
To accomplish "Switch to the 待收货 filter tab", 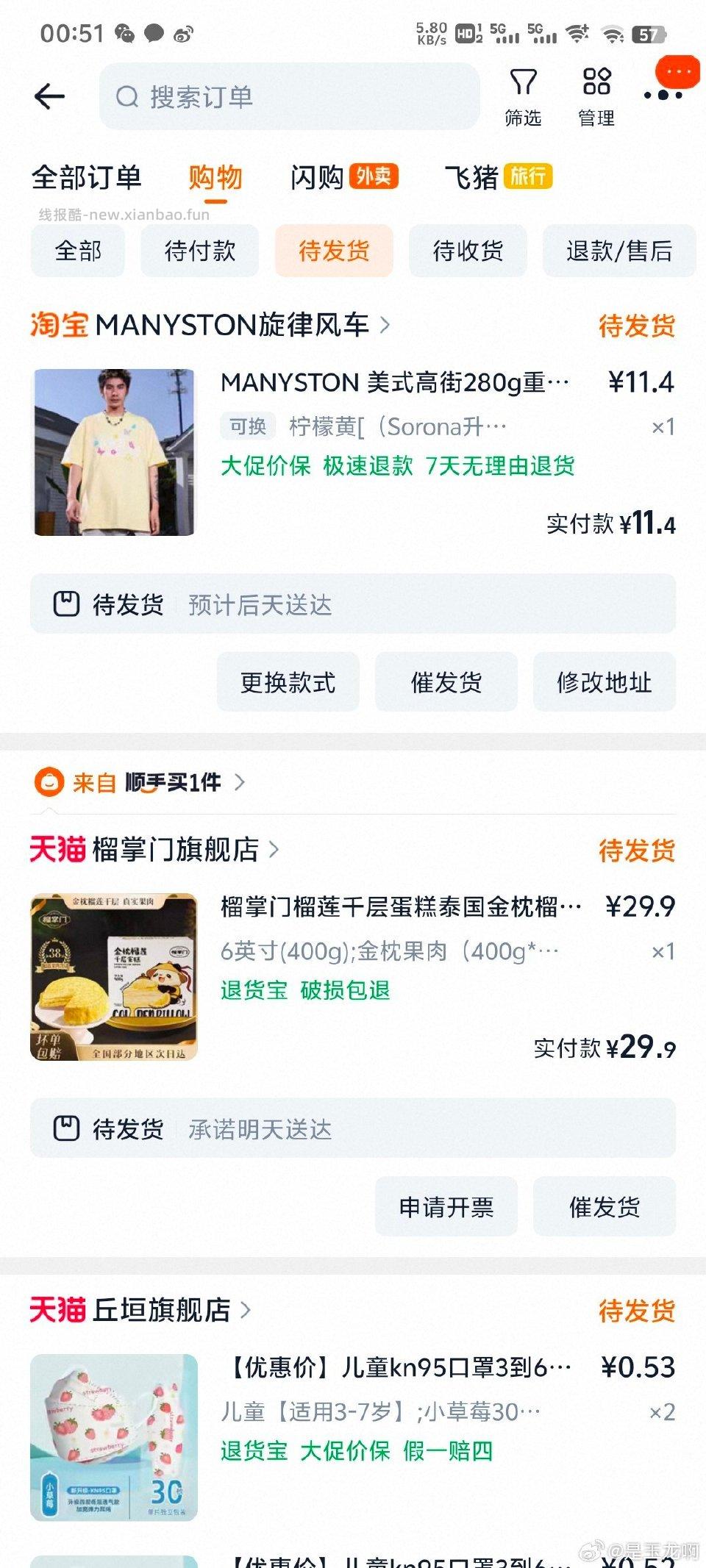I will click(x=468, y=251).
